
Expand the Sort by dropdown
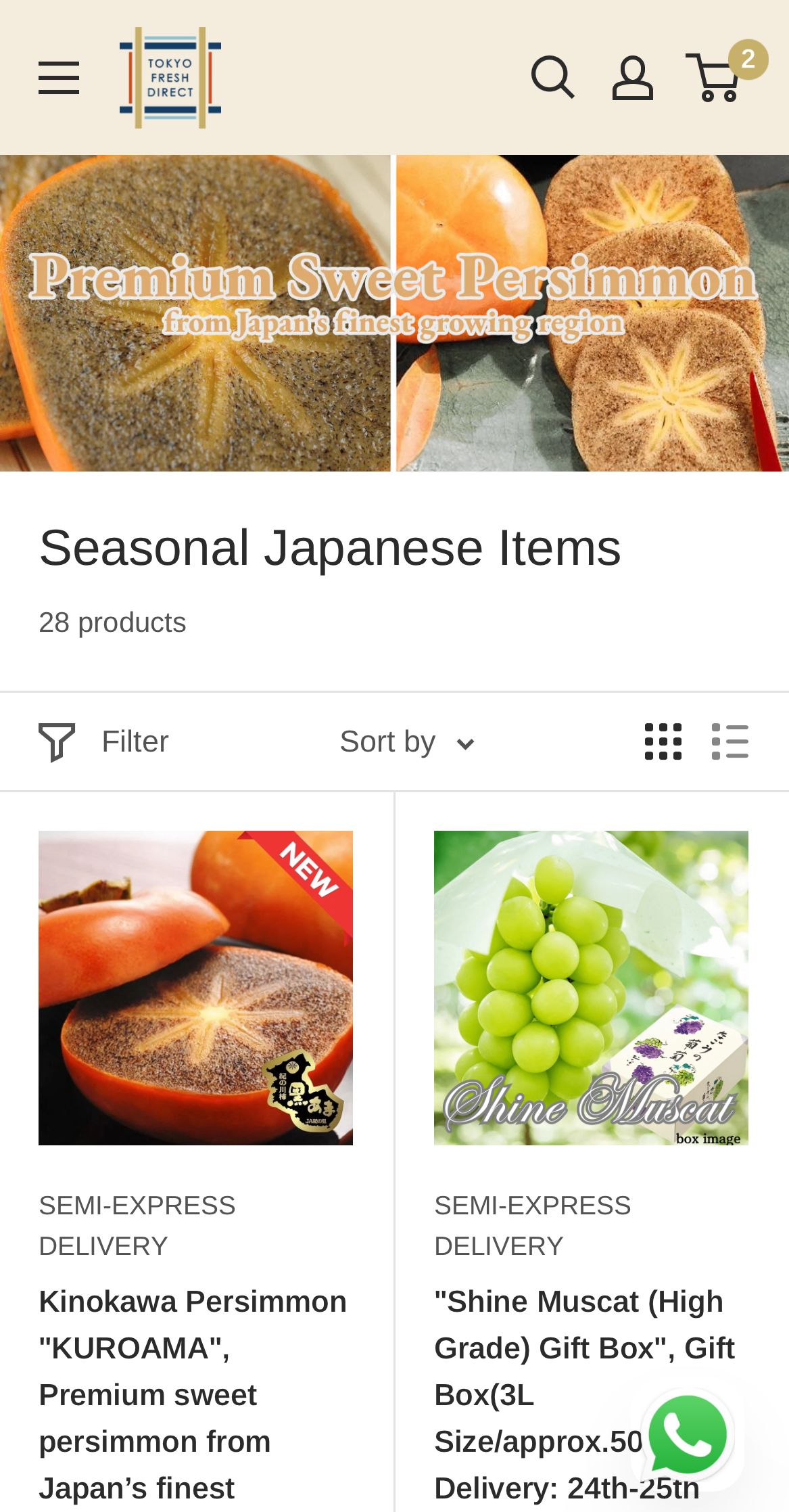(x=407, y=742)
